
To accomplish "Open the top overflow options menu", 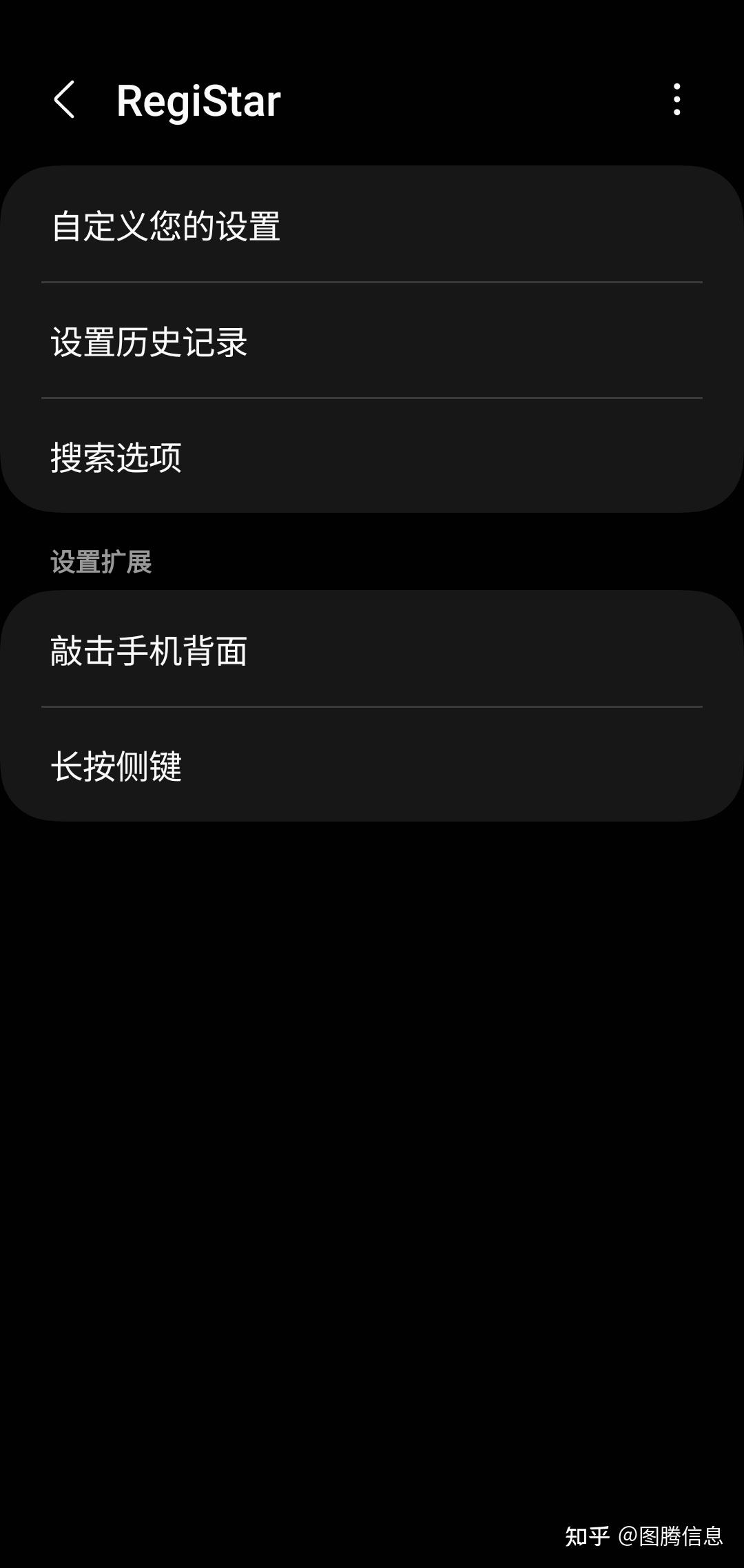I will [677, 101].
